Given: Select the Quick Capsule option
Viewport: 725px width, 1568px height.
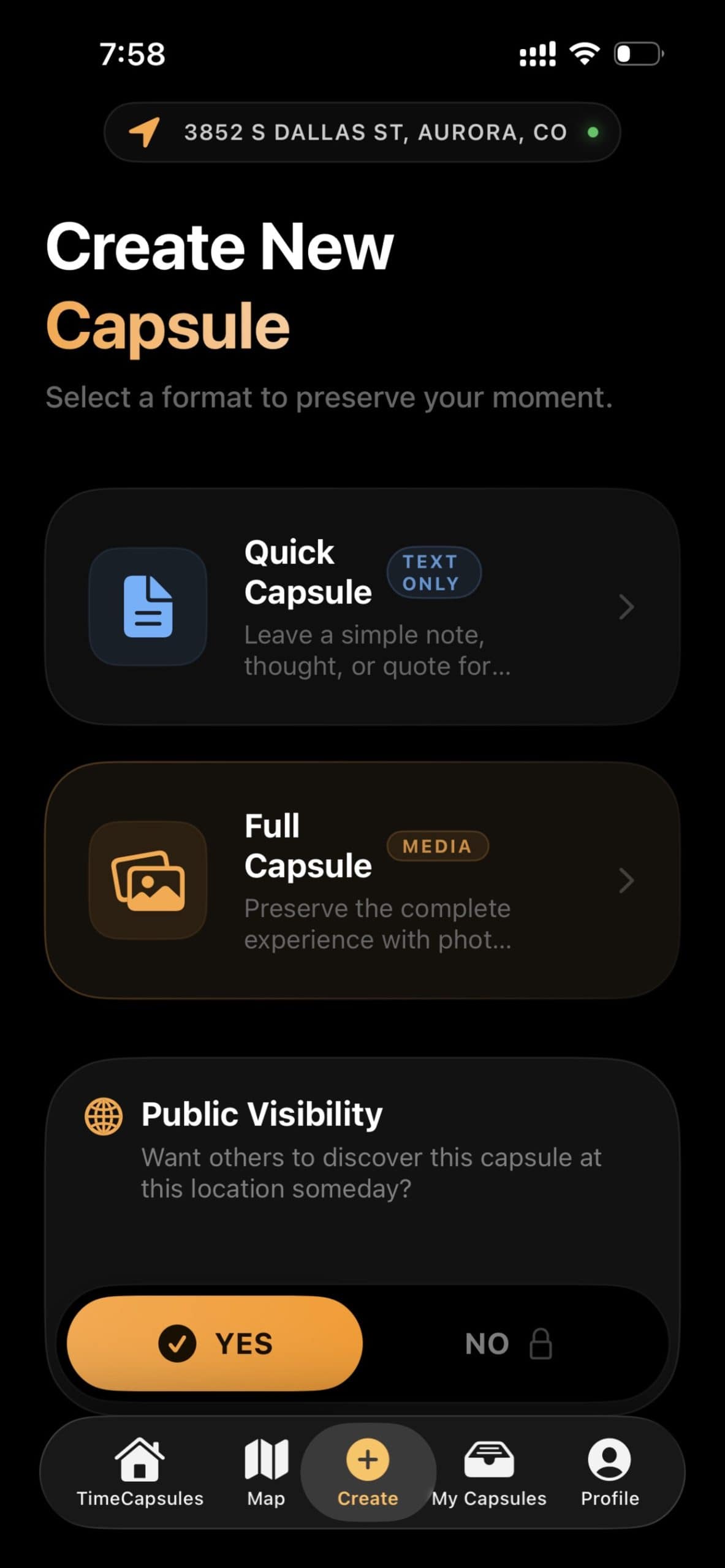Looking at the screenshot, I should point(363,607).
